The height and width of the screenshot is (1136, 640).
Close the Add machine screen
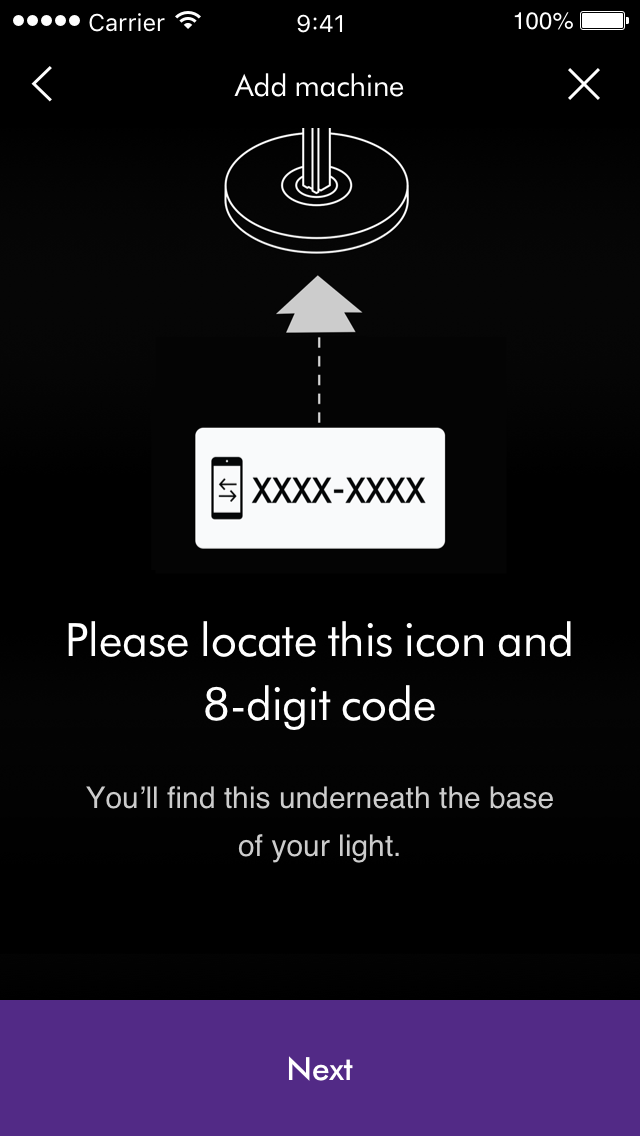(583, 85)
